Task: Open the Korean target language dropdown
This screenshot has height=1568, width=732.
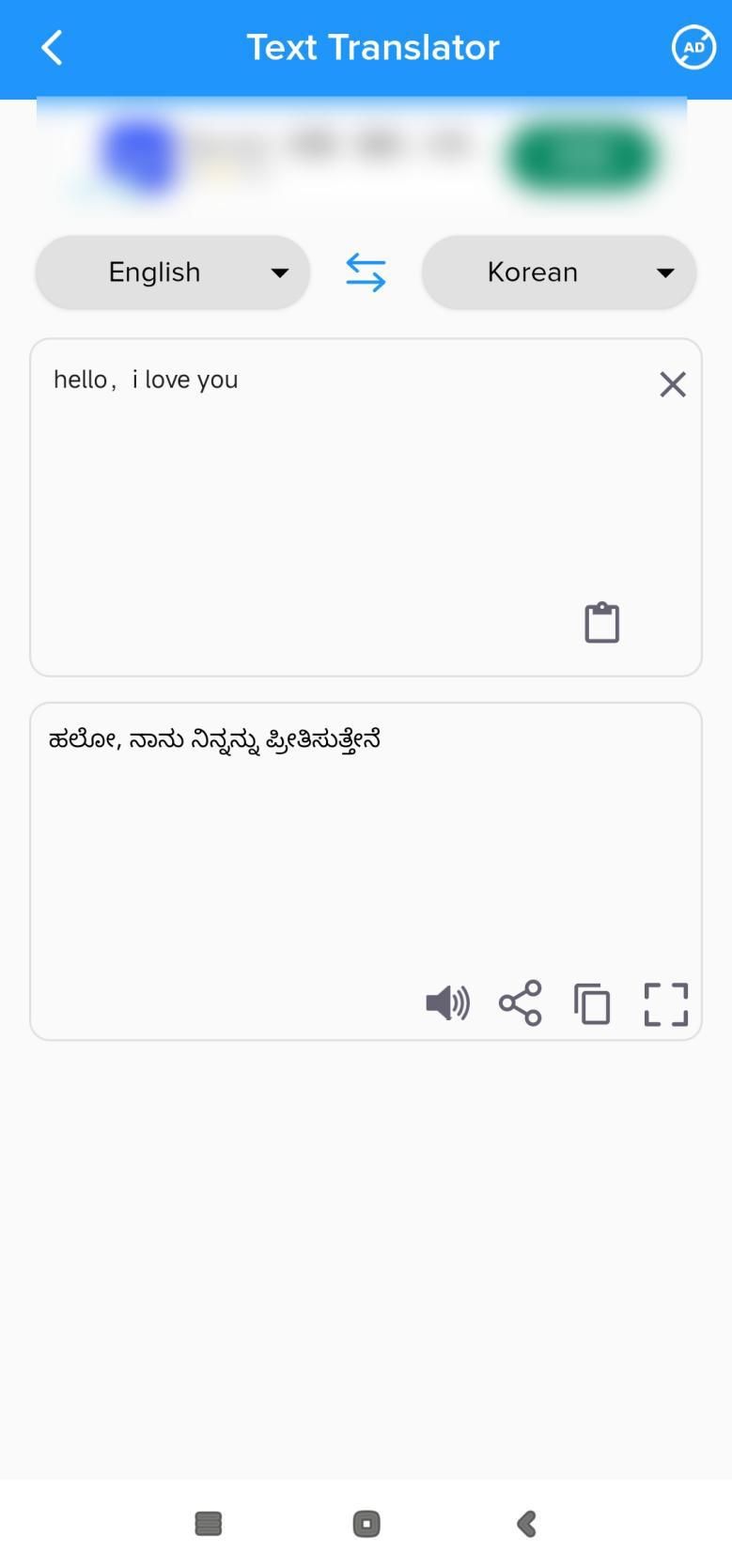Action: 558,272
